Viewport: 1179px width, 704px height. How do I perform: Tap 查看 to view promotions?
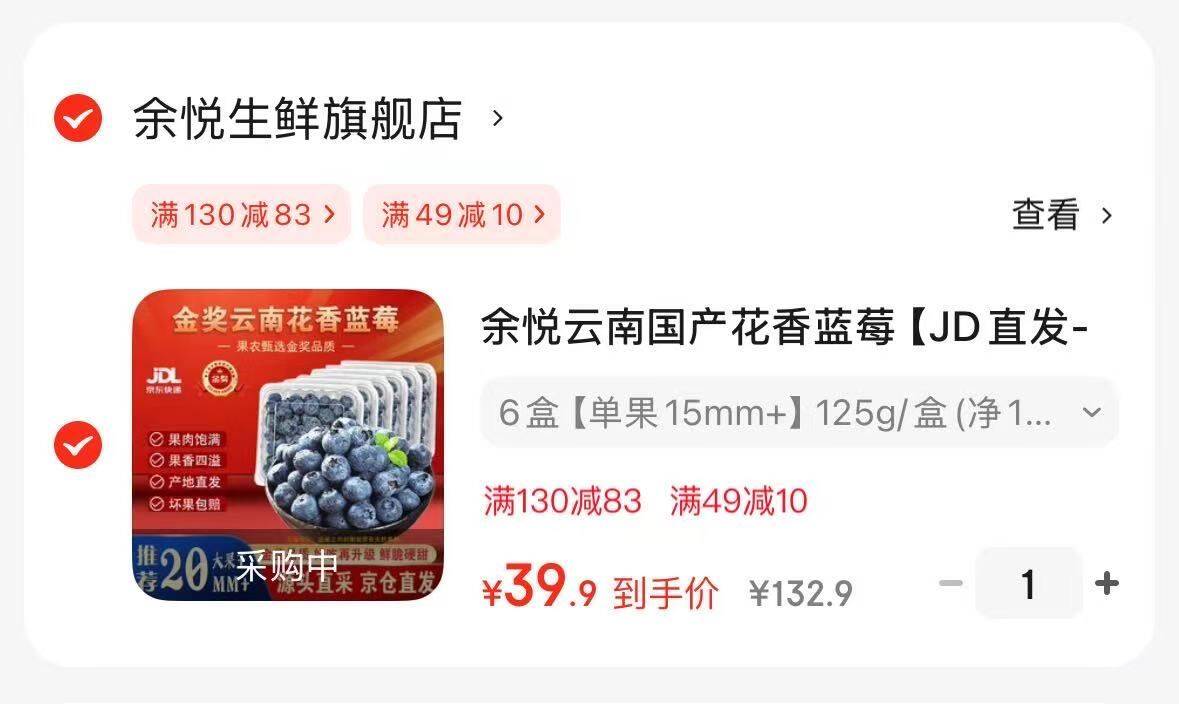(1062, 215)
